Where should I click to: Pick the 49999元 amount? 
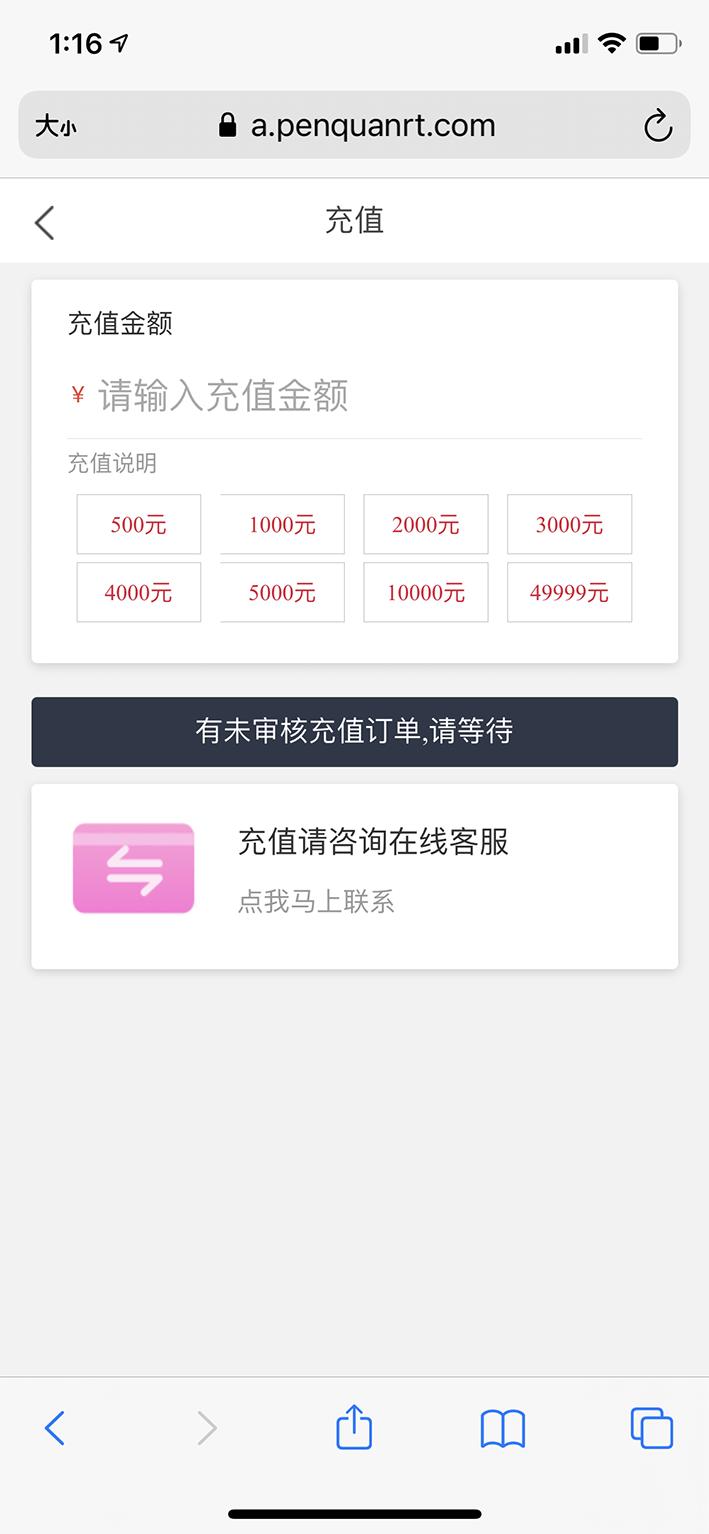(x=570, y=592)
